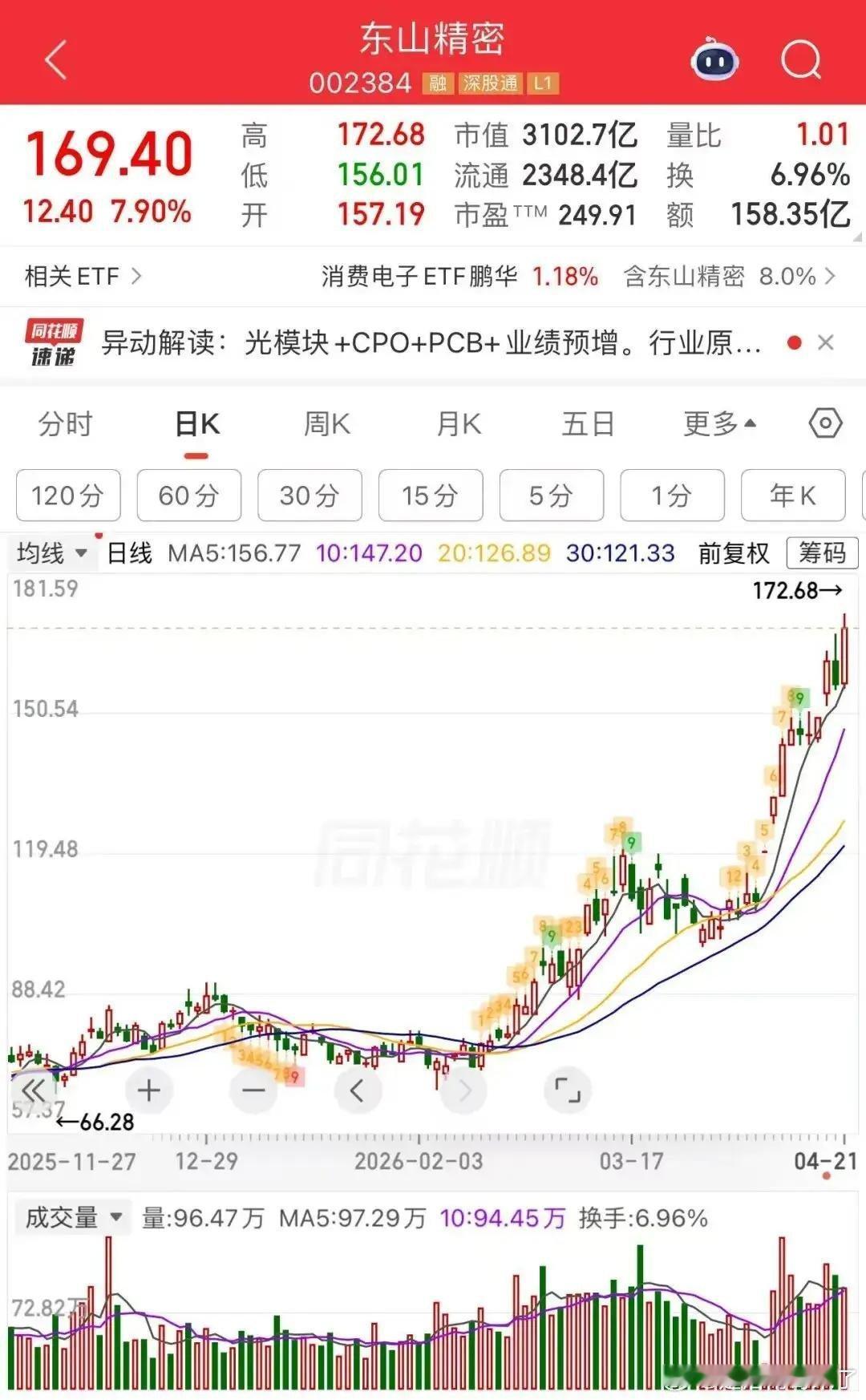866x1400 pixels.
Task: Zoom in on the chart with plus icon
Action: [148, 1090]
